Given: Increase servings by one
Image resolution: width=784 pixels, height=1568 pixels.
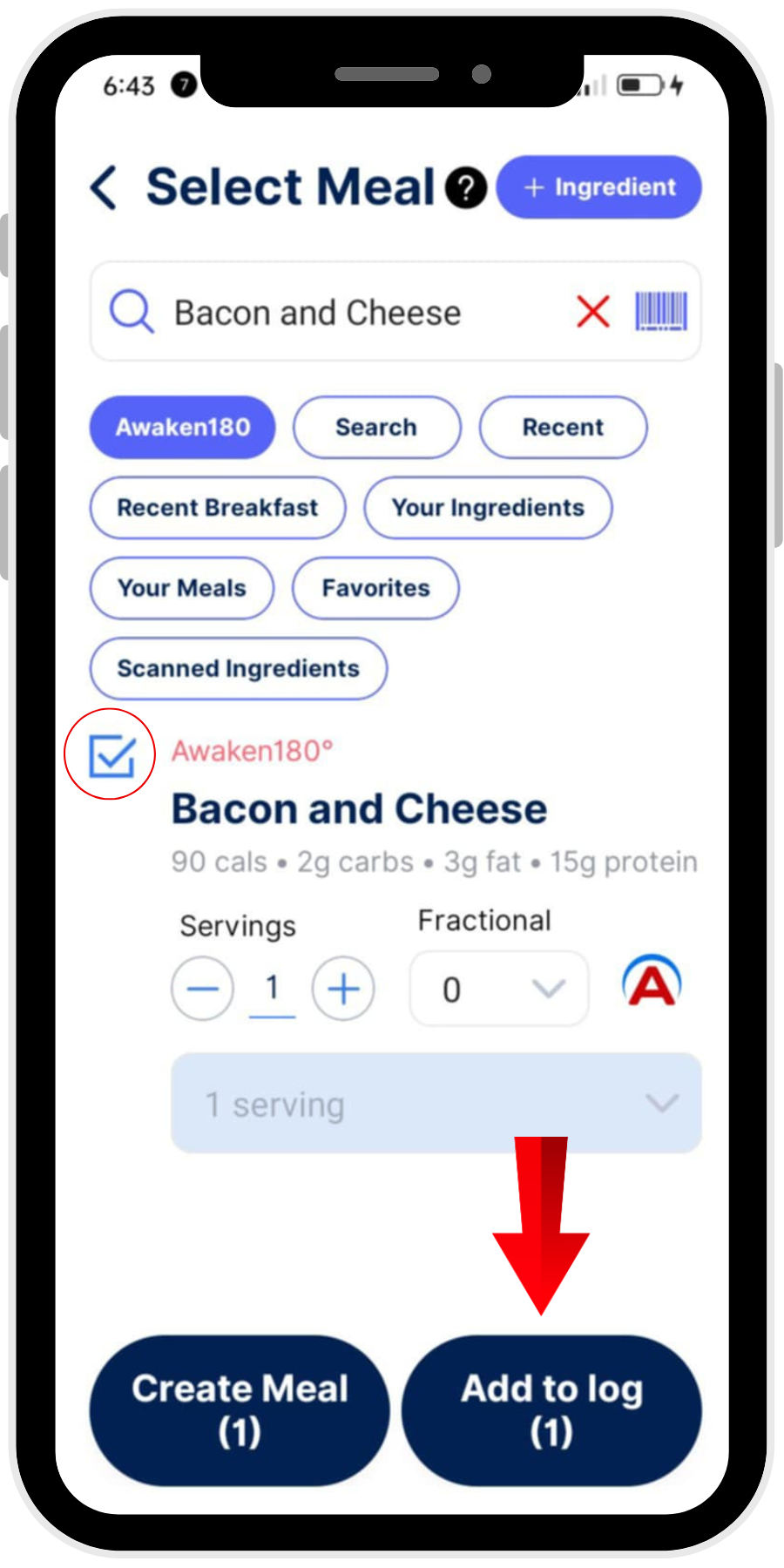Looking at the screenshot, I should tap(343, 989).
